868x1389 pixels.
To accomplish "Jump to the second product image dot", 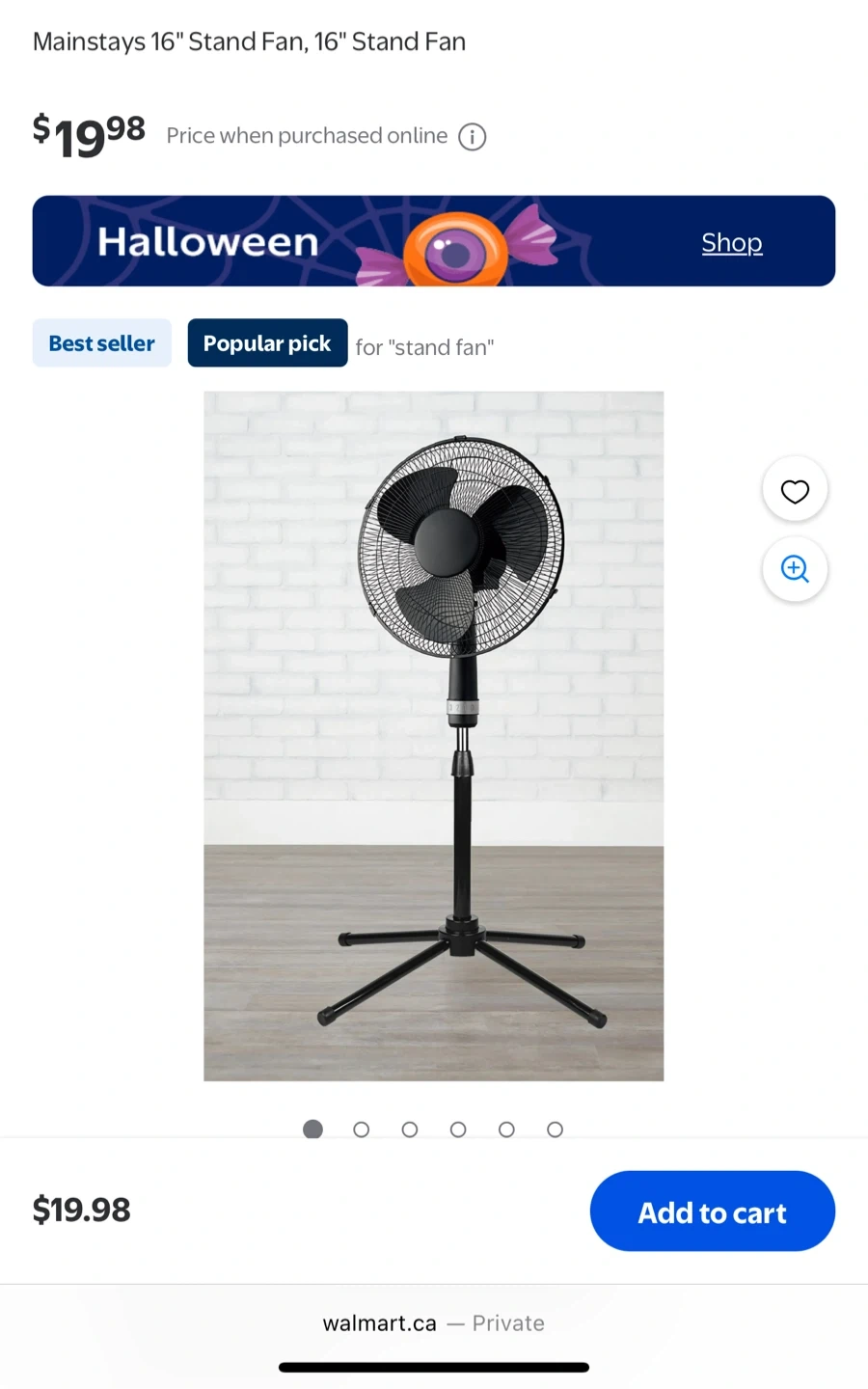I will (x=362, y=1130).
